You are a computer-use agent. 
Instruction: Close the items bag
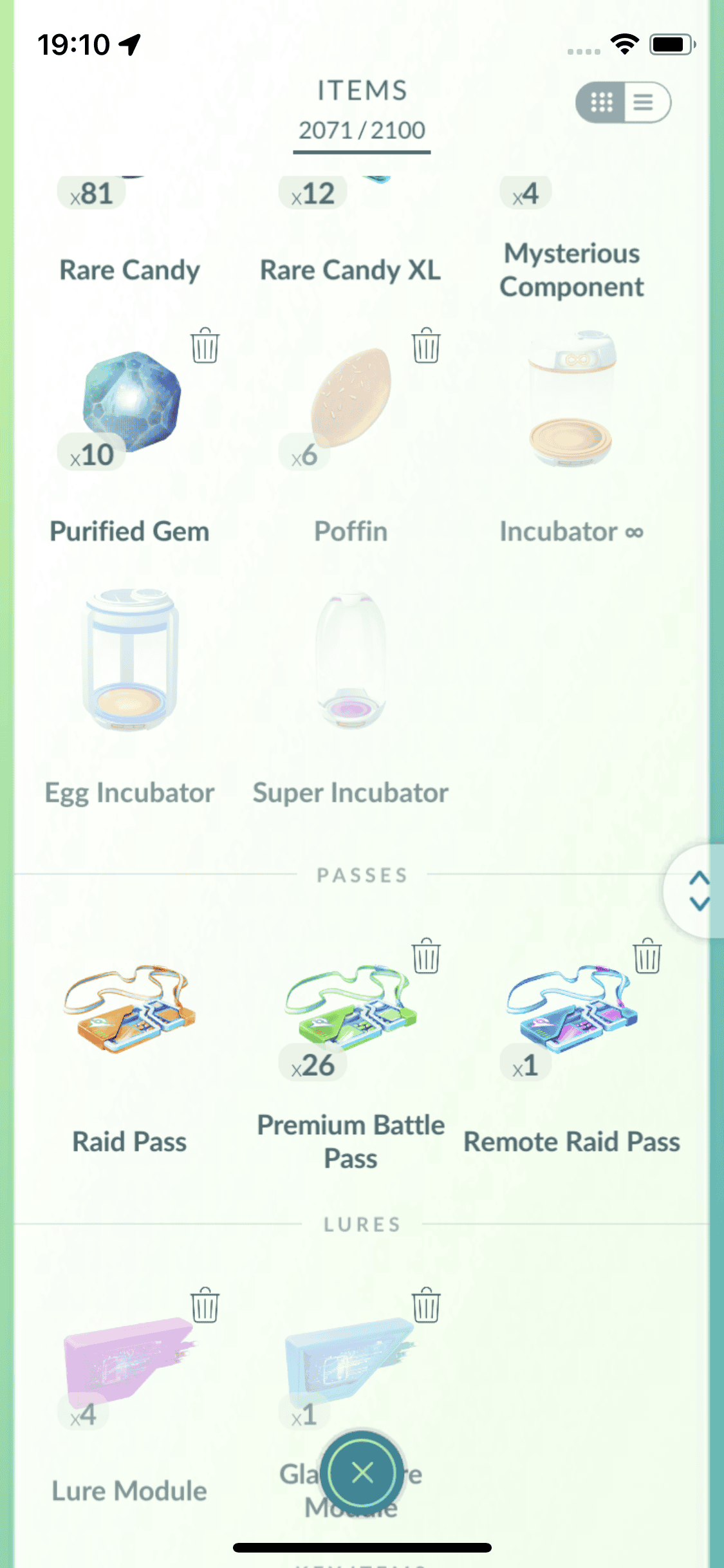pyautogui.click(x=362, y=1472)
